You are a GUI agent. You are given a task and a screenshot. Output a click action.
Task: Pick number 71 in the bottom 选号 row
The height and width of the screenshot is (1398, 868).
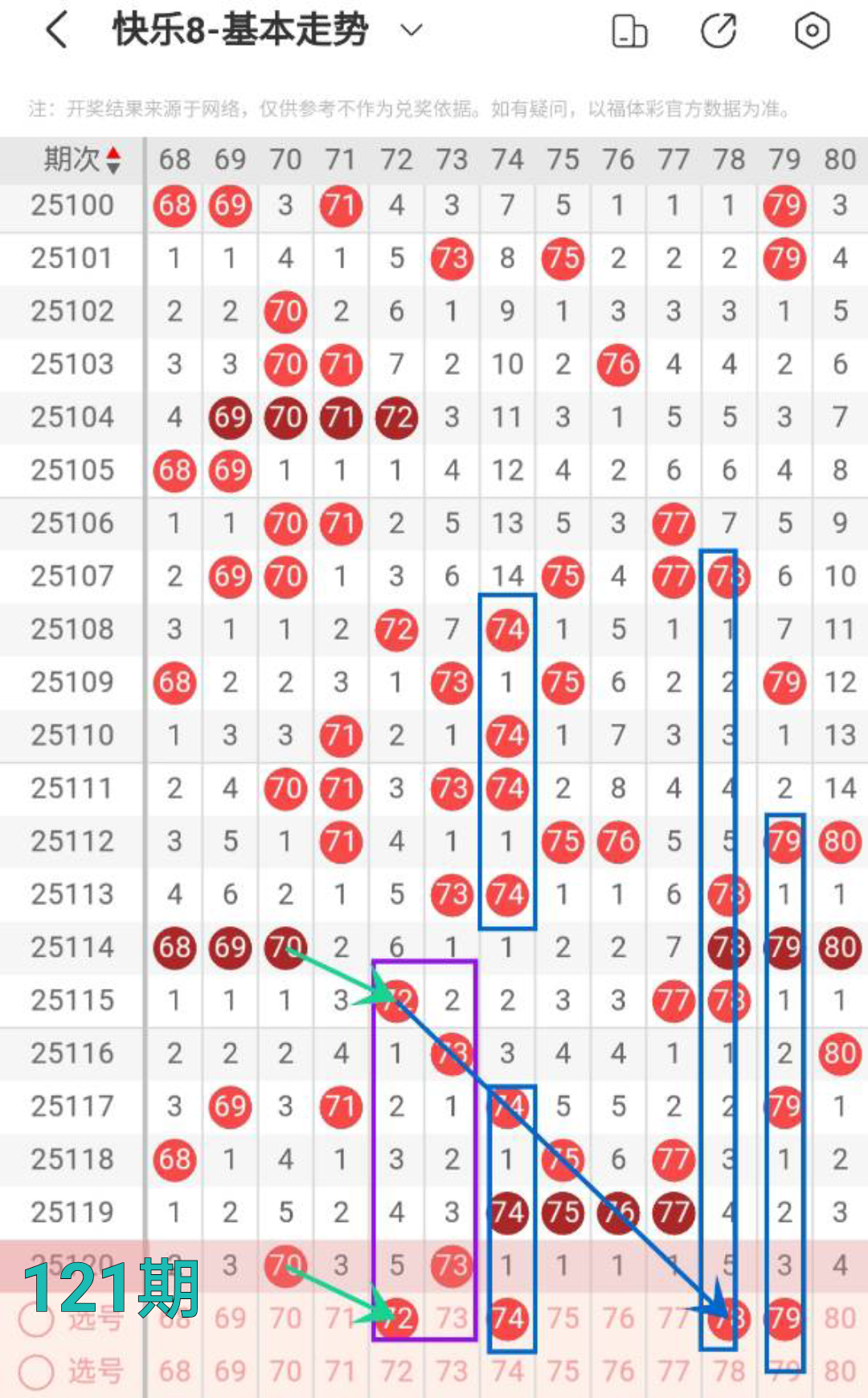click(x=341, y=1371)
